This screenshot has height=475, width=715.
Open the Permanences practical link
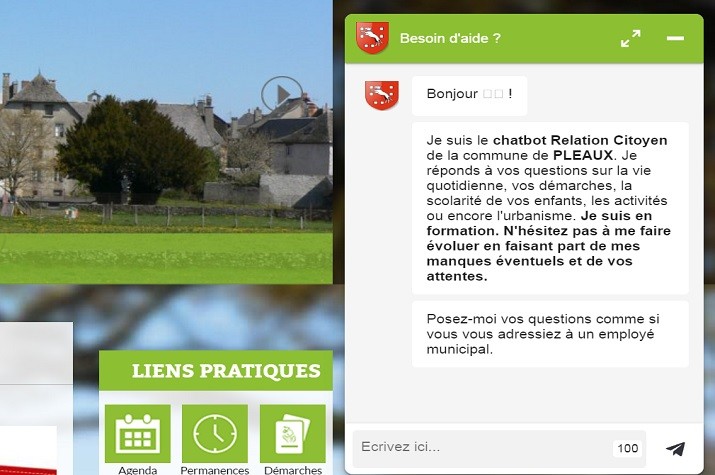[215, 435]
